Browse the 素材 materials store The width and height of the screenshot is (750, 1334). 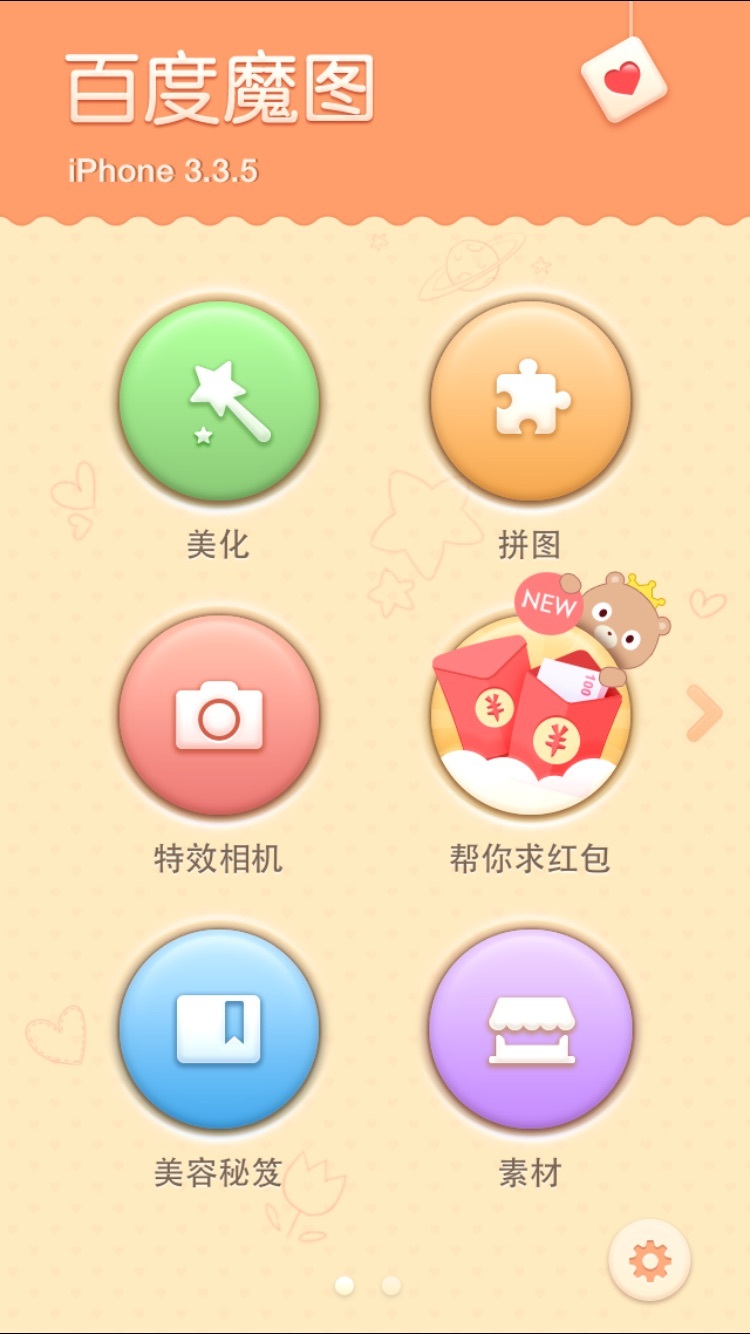(x=531, y=1029)
